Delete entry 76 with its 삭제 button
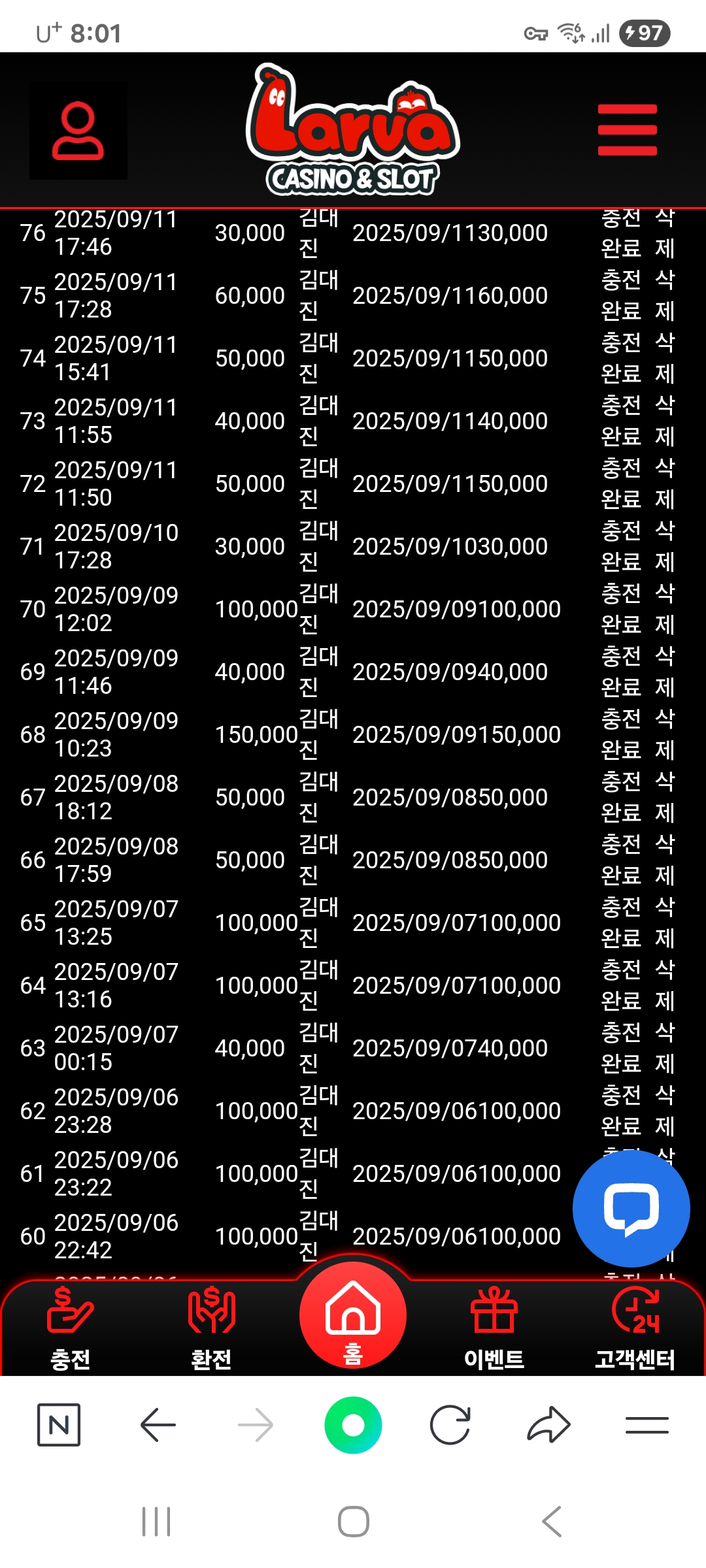Image resolution: width=706 pixels, height=1568 pixels. [665, 233]
